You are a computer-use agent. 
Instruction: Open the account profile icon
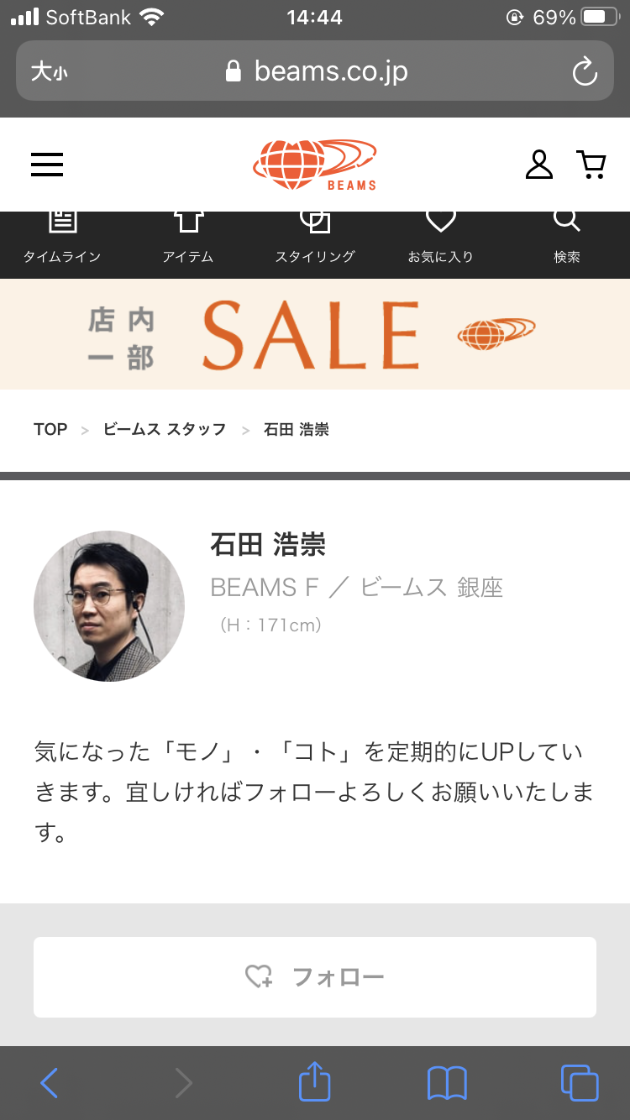coord(539,165)
